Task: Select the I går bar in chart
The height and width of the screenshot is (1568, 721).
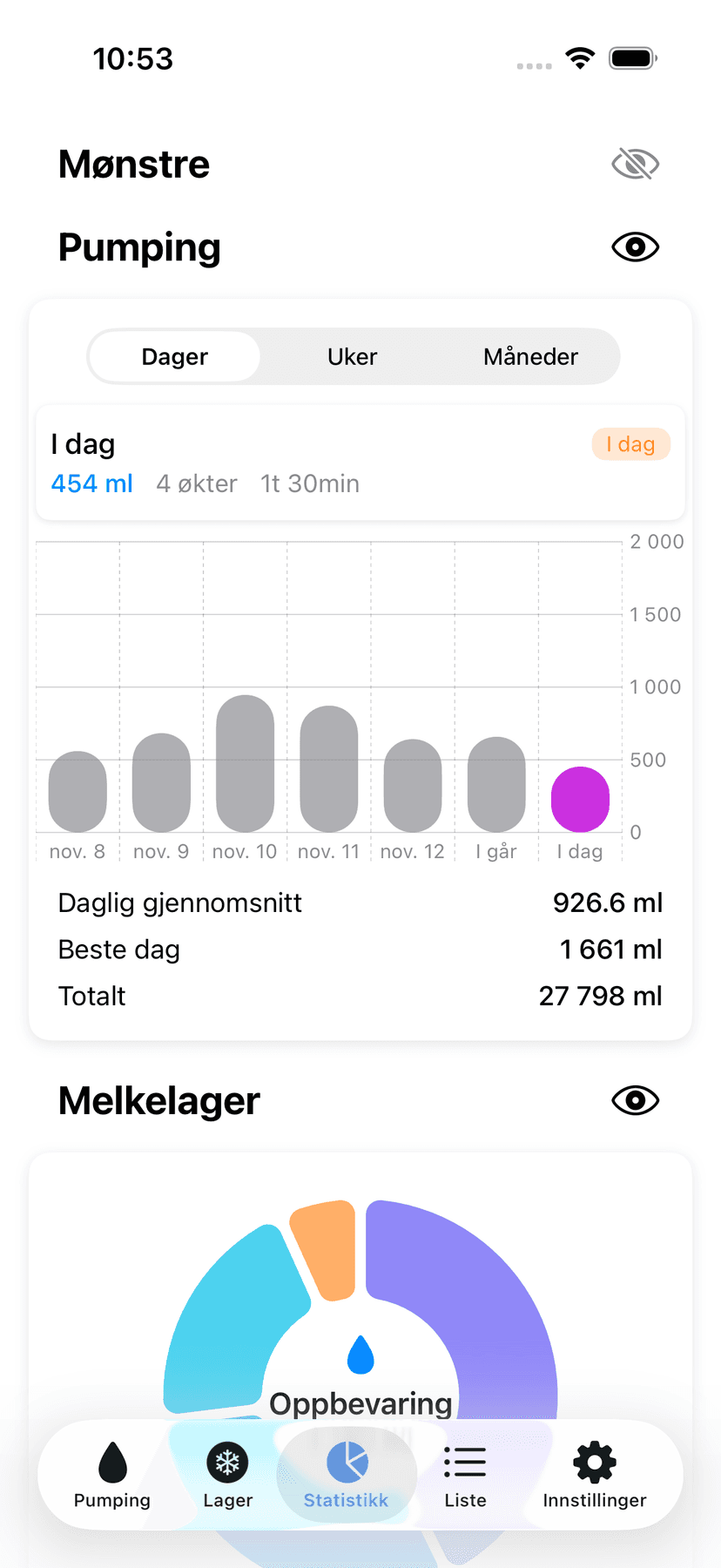Action: pyautogui.click(x=496, y=784)
